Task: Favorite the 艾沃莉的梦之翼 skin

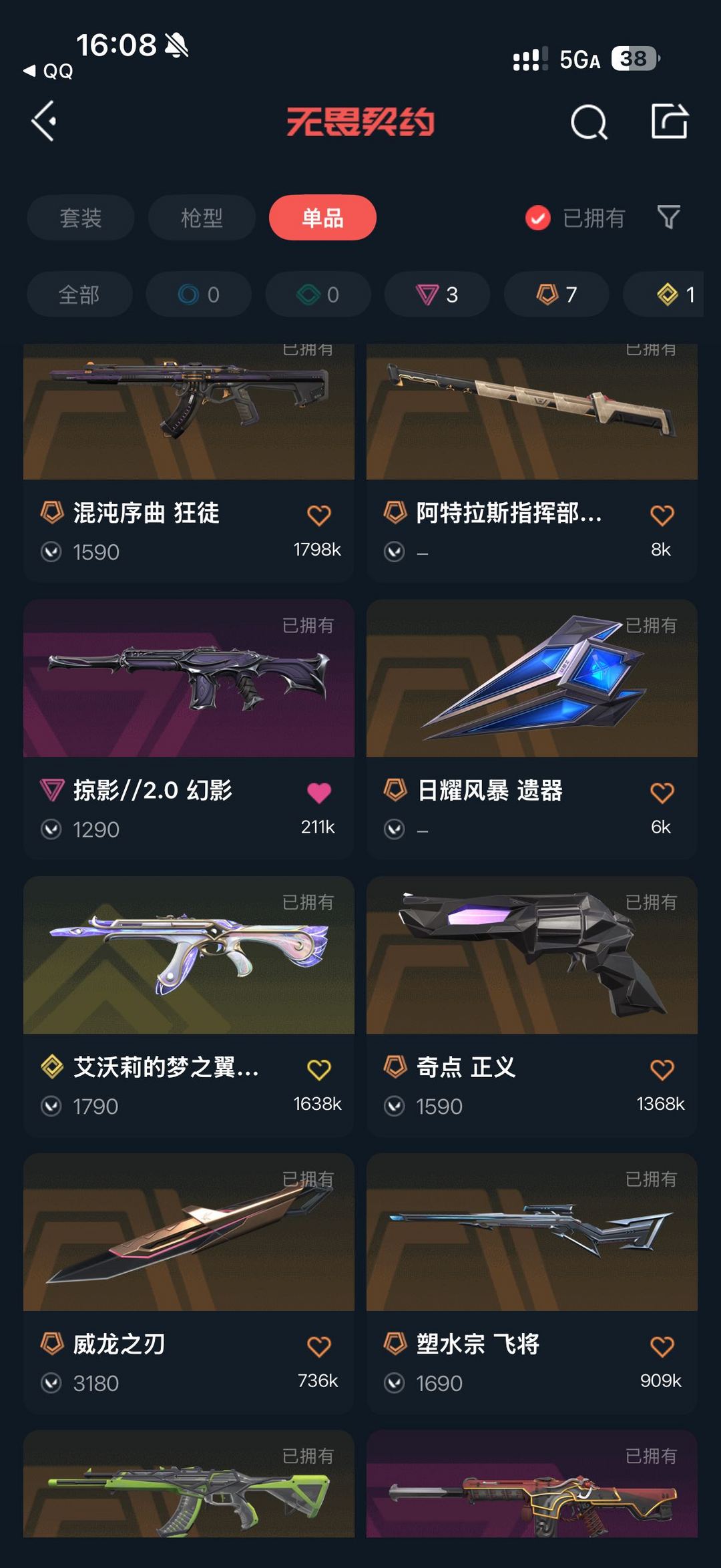Action: (x=319, y=1067)
